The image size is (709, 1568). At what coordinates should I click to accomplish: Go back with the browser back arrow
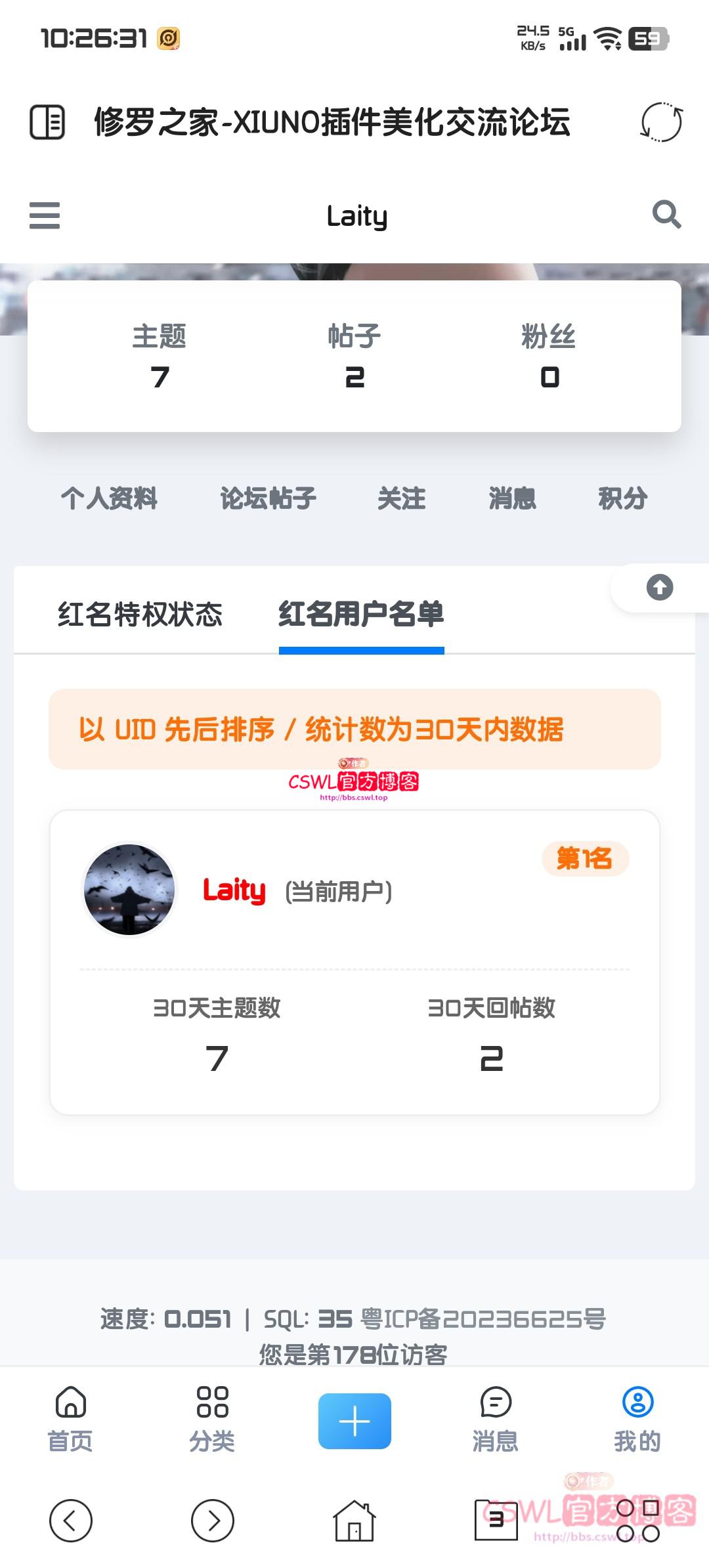(71, 1520)
